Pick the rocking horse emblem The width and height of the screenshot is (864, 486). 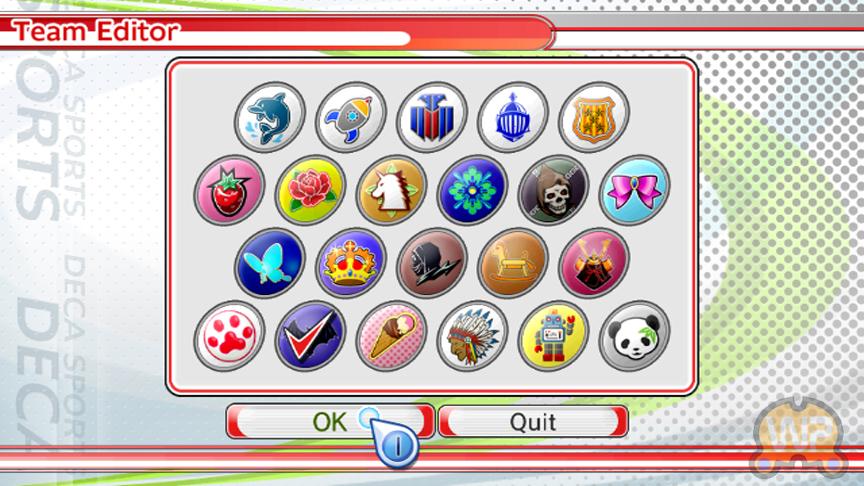pyautogui.click(x=513, y=263)
